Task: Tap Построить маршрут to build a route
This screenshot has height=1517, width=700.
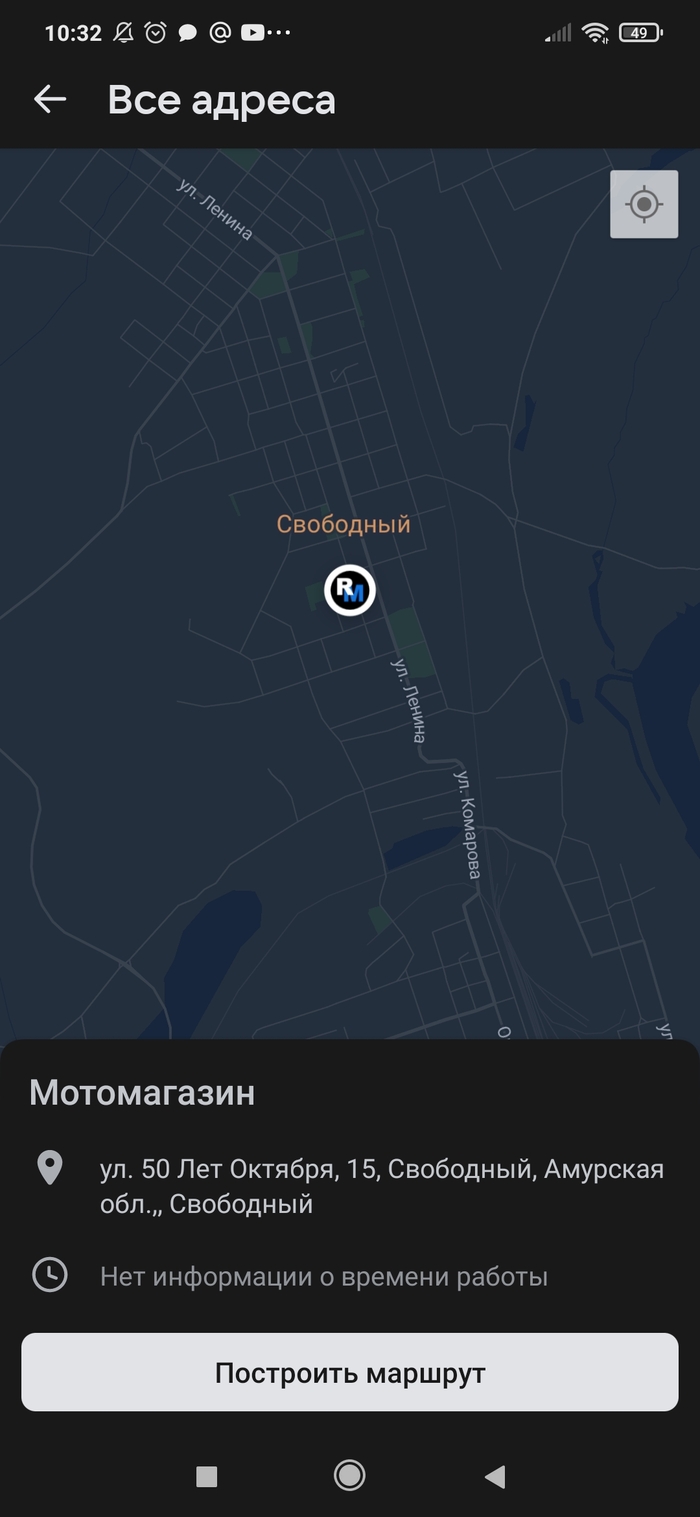Action: click(x=350, y=1372)
